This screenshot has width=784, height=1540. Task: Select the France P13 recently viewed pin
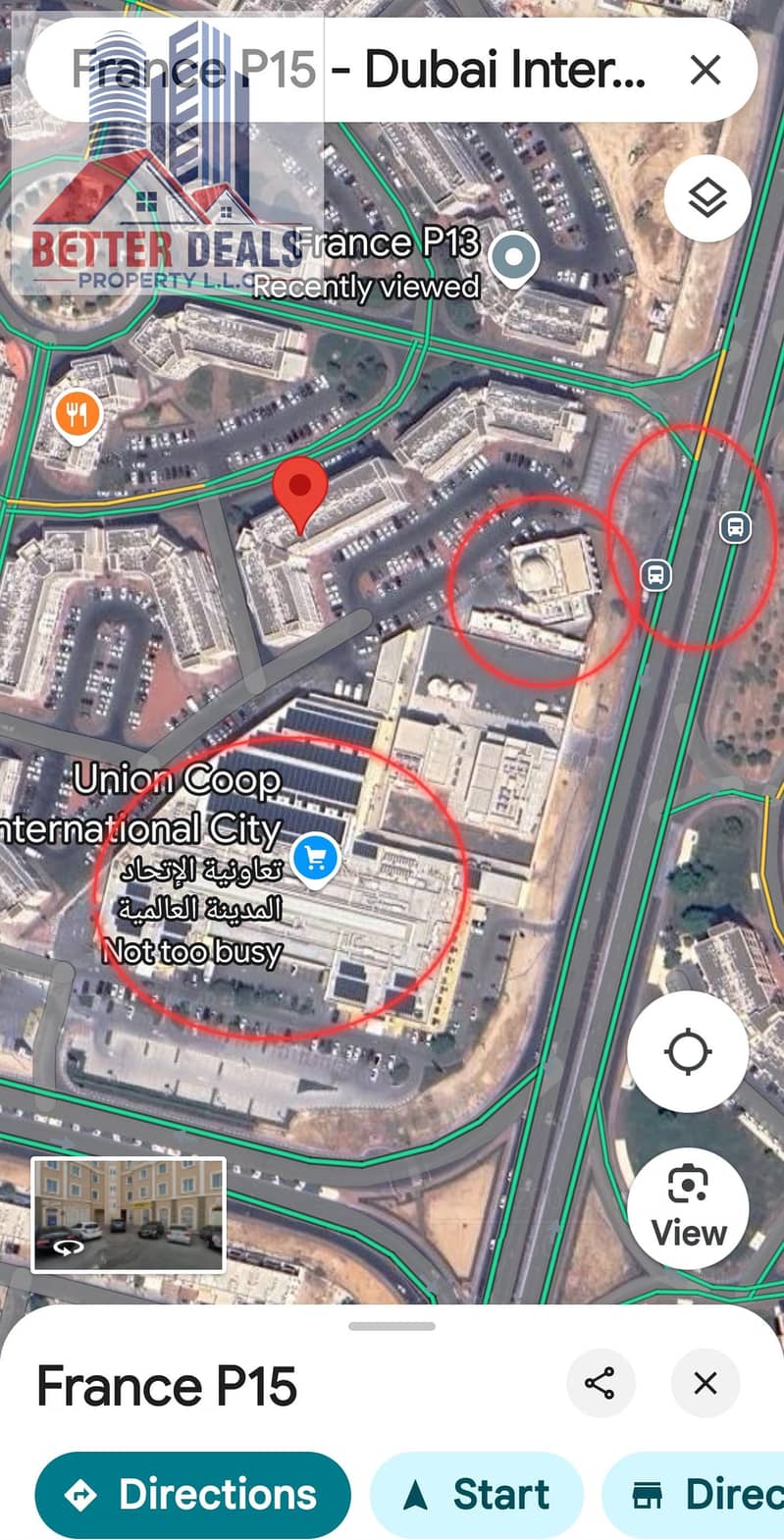coord(514,258)
